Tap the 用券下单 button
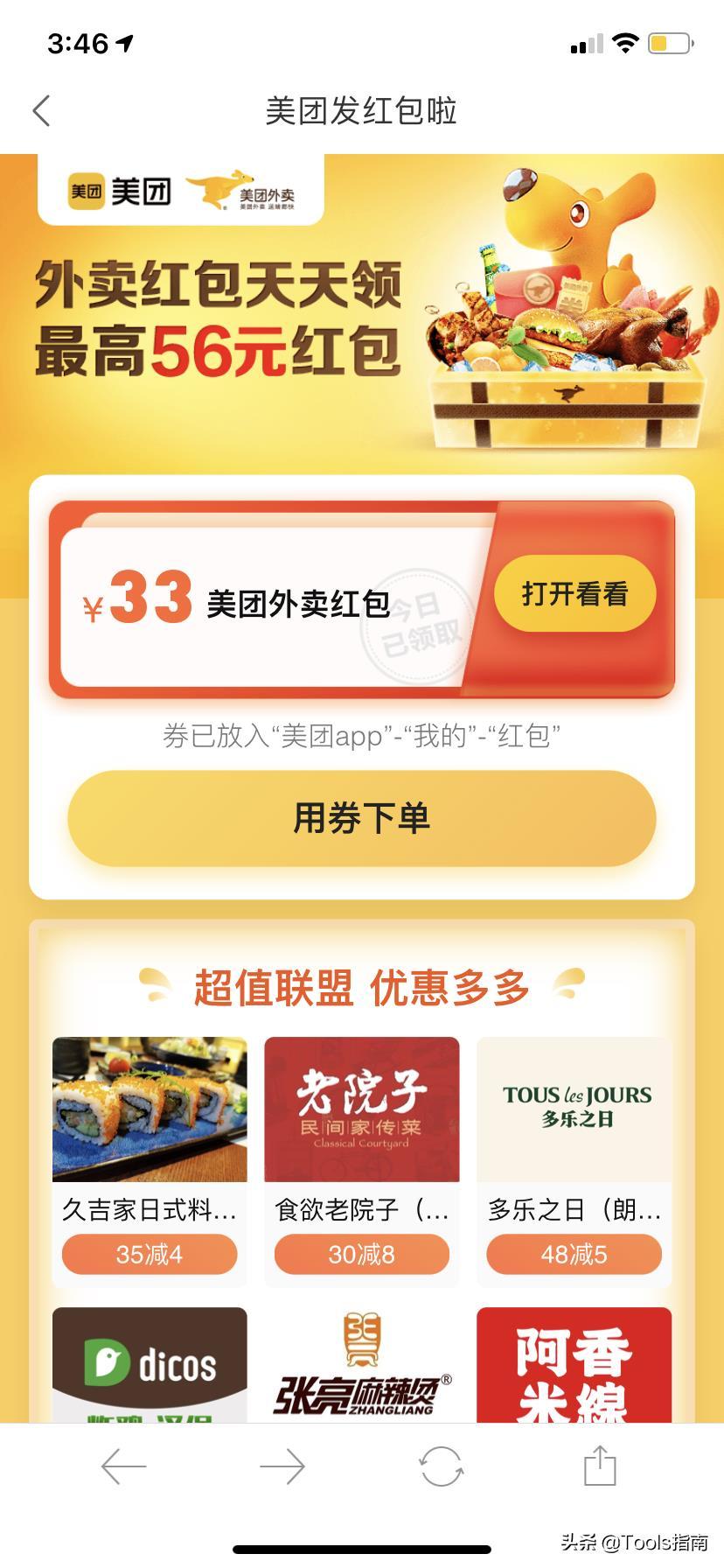Viewport: 724px width, 1568px height. point(361,818)
